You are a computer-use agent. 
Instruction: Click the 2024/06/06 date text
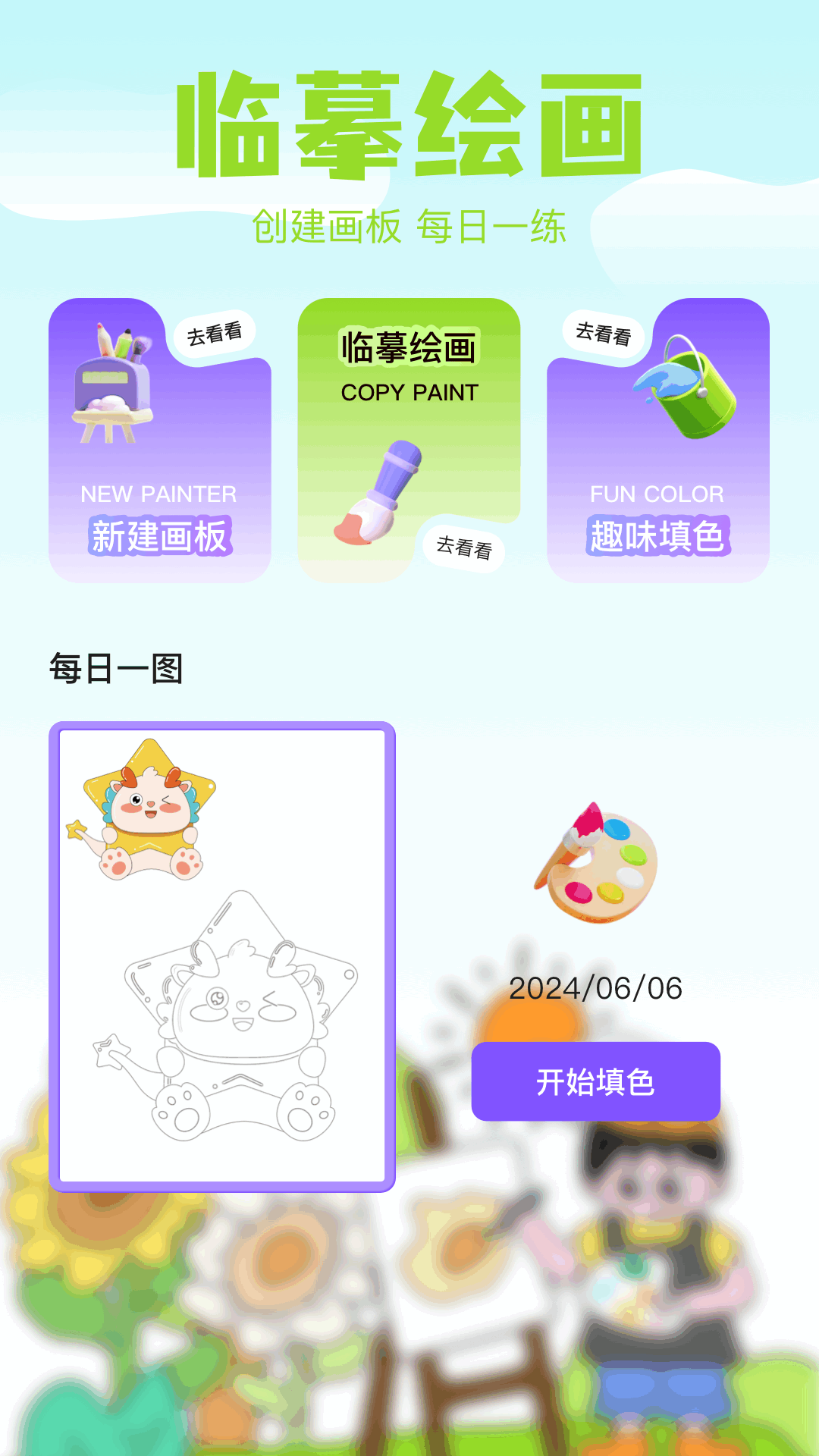click(x=596, y=989)
